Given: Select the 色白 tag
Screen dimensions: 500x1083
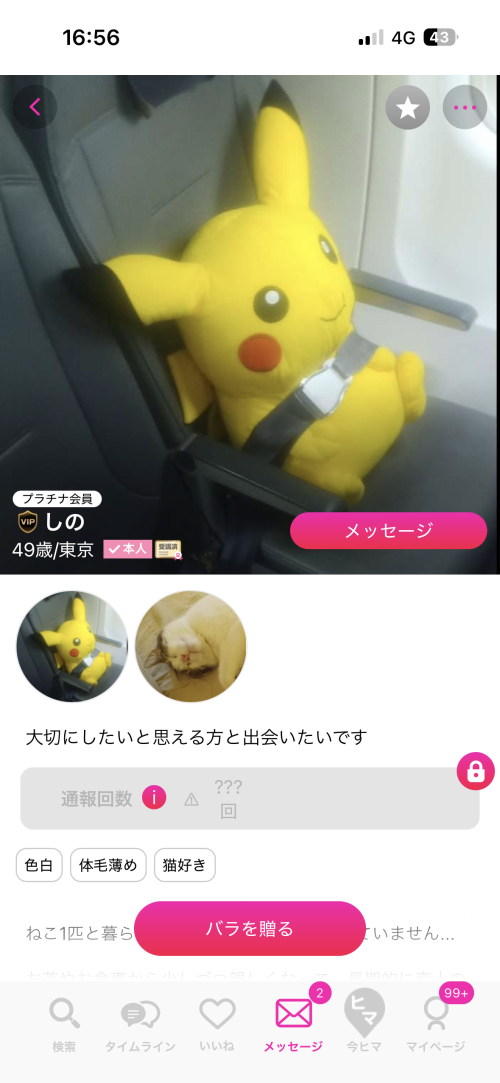Looking at the screenshot, I should (x=39, y=865).
